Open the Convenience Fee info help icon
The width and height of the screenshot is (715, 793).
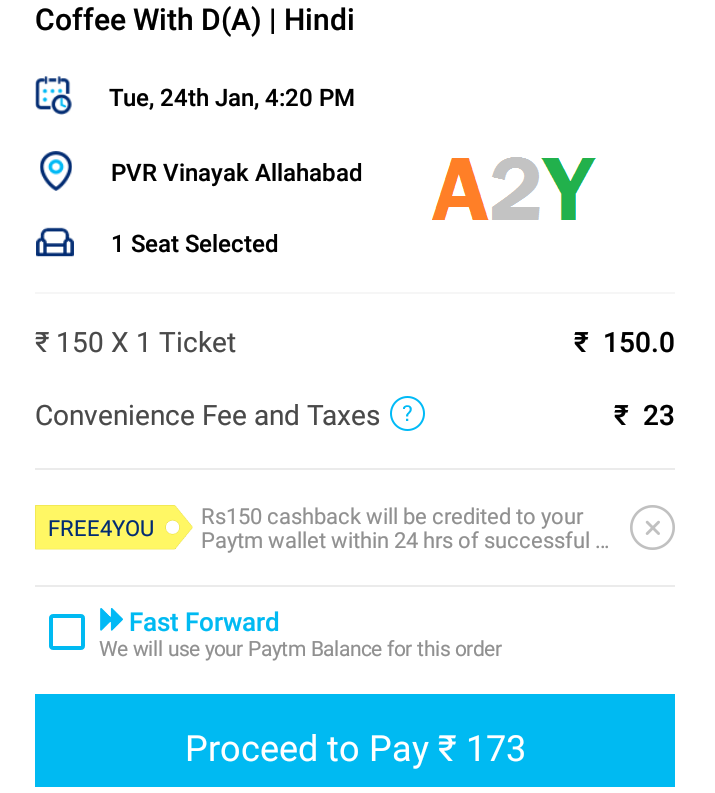(407, 414)
